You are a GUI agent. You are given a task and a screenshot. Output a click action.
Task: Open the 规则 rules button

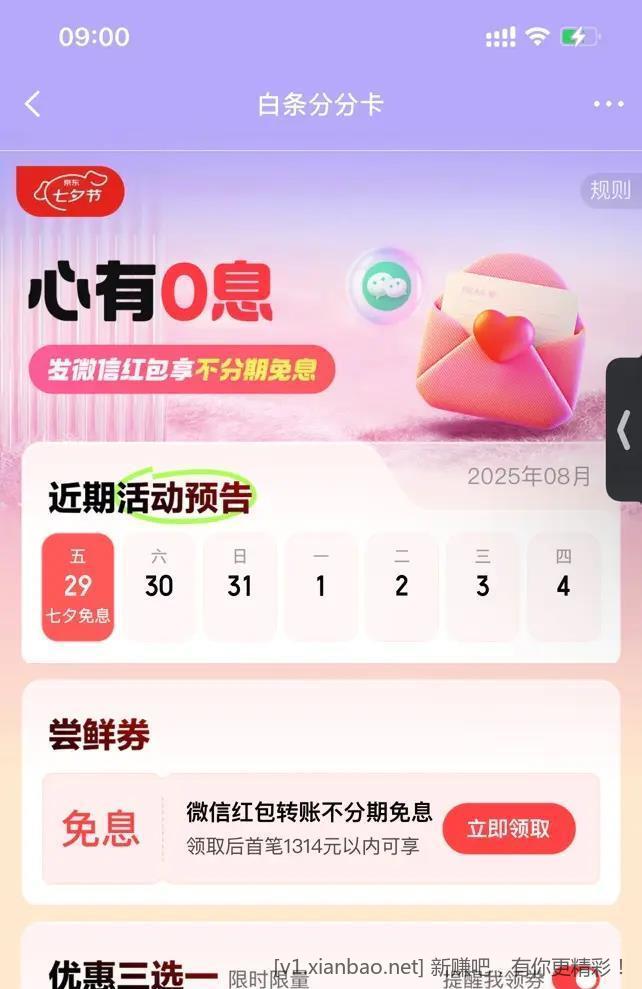(610, 190)
